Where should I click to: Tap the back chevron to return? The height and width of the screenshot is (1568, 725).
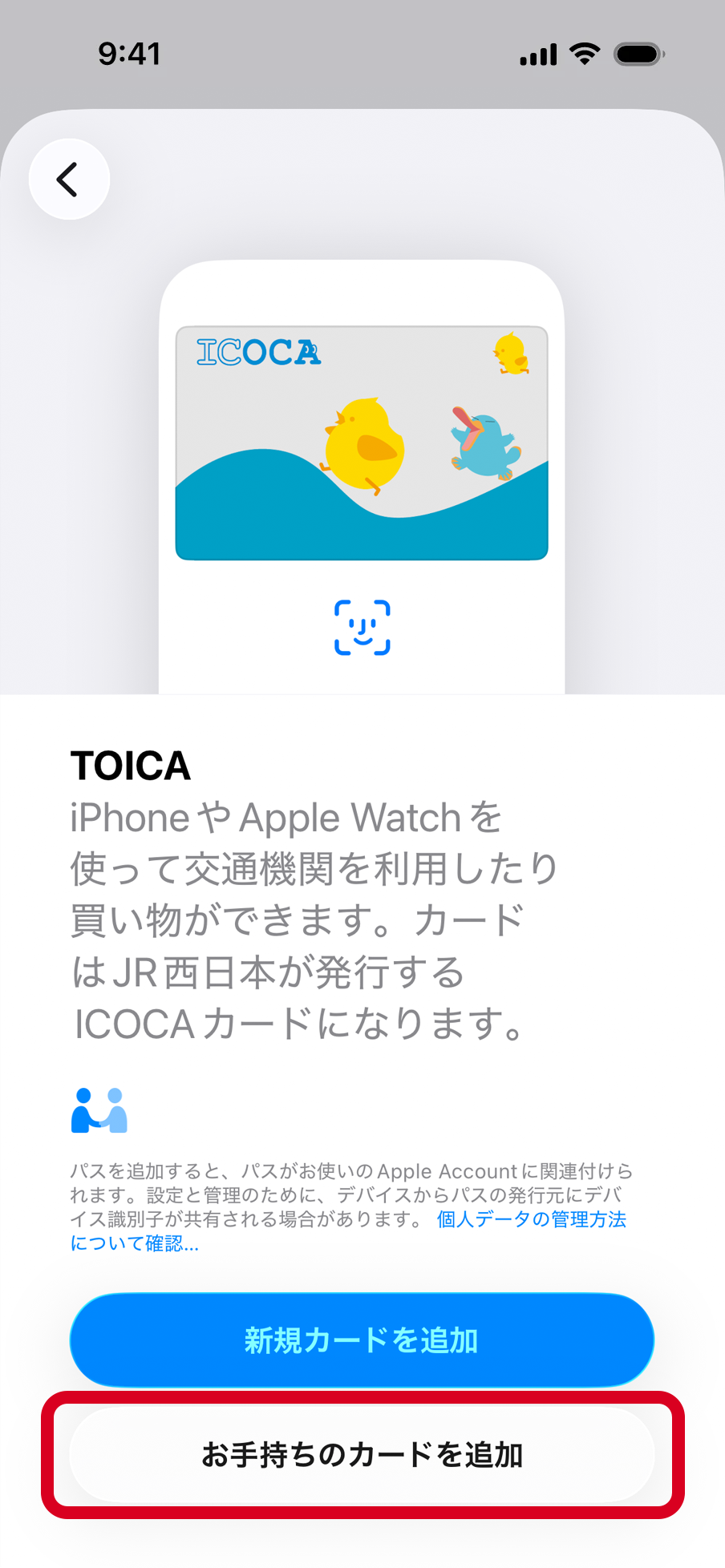68,179
